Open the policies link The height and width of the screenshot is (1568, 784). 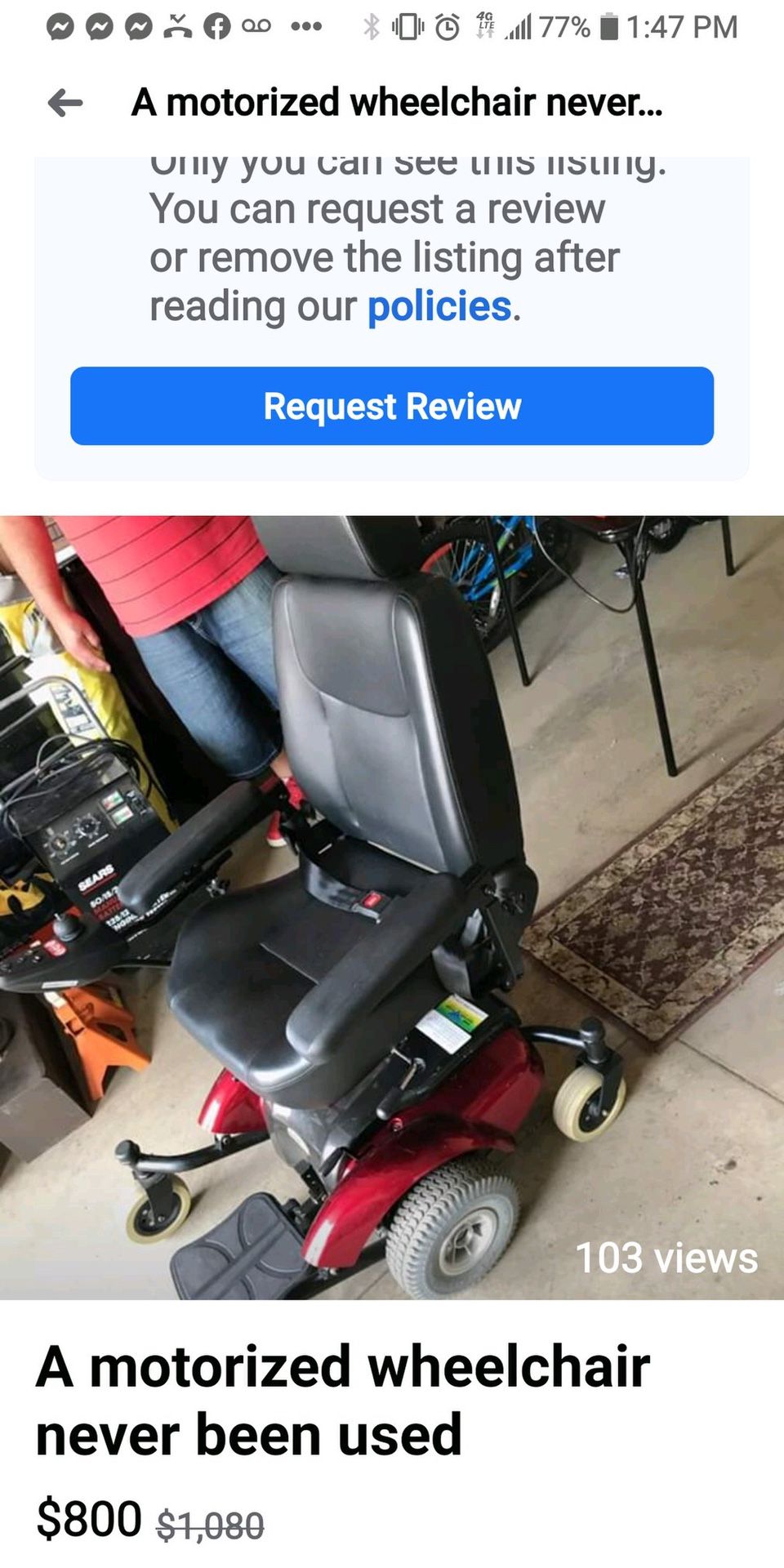[441, 306]
